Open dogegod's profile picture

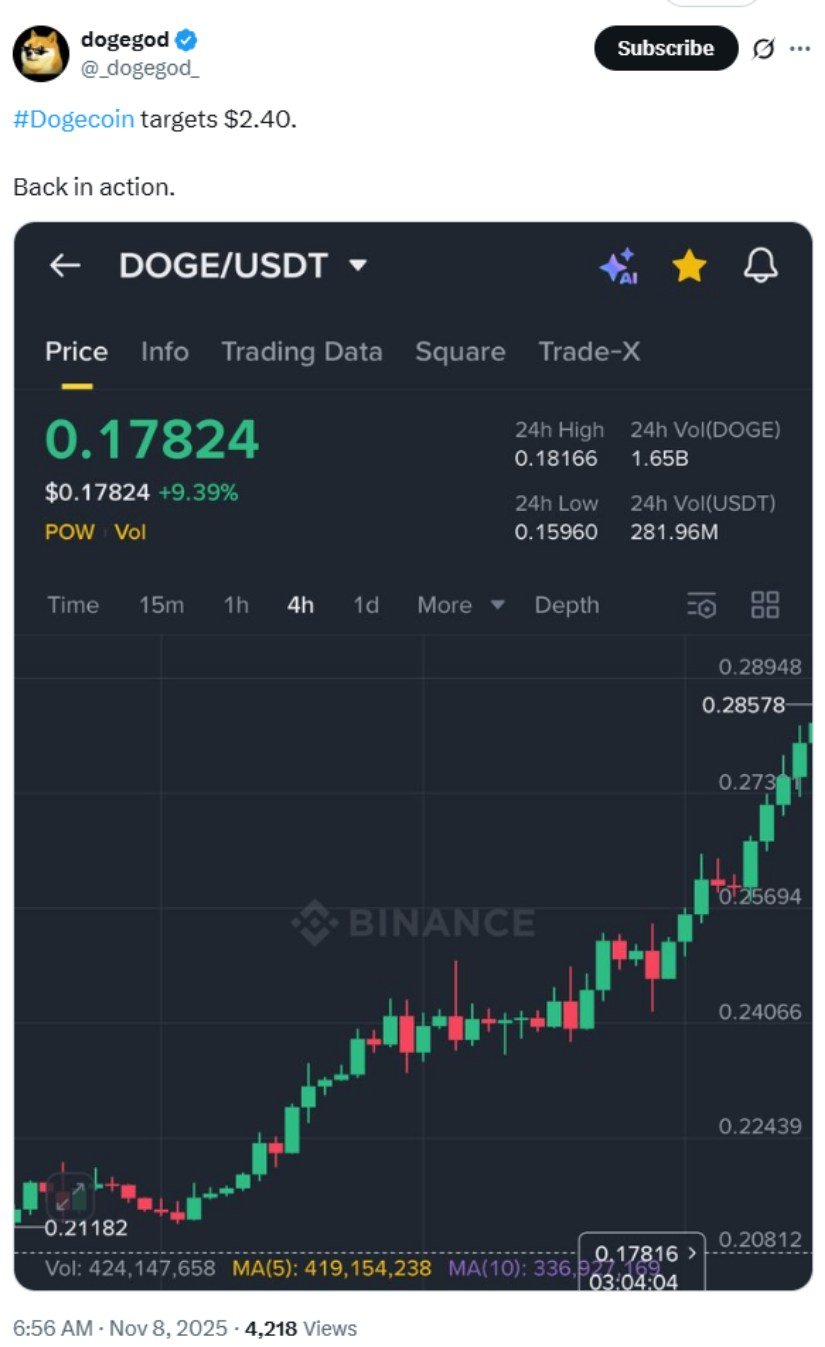coord(41,53)
